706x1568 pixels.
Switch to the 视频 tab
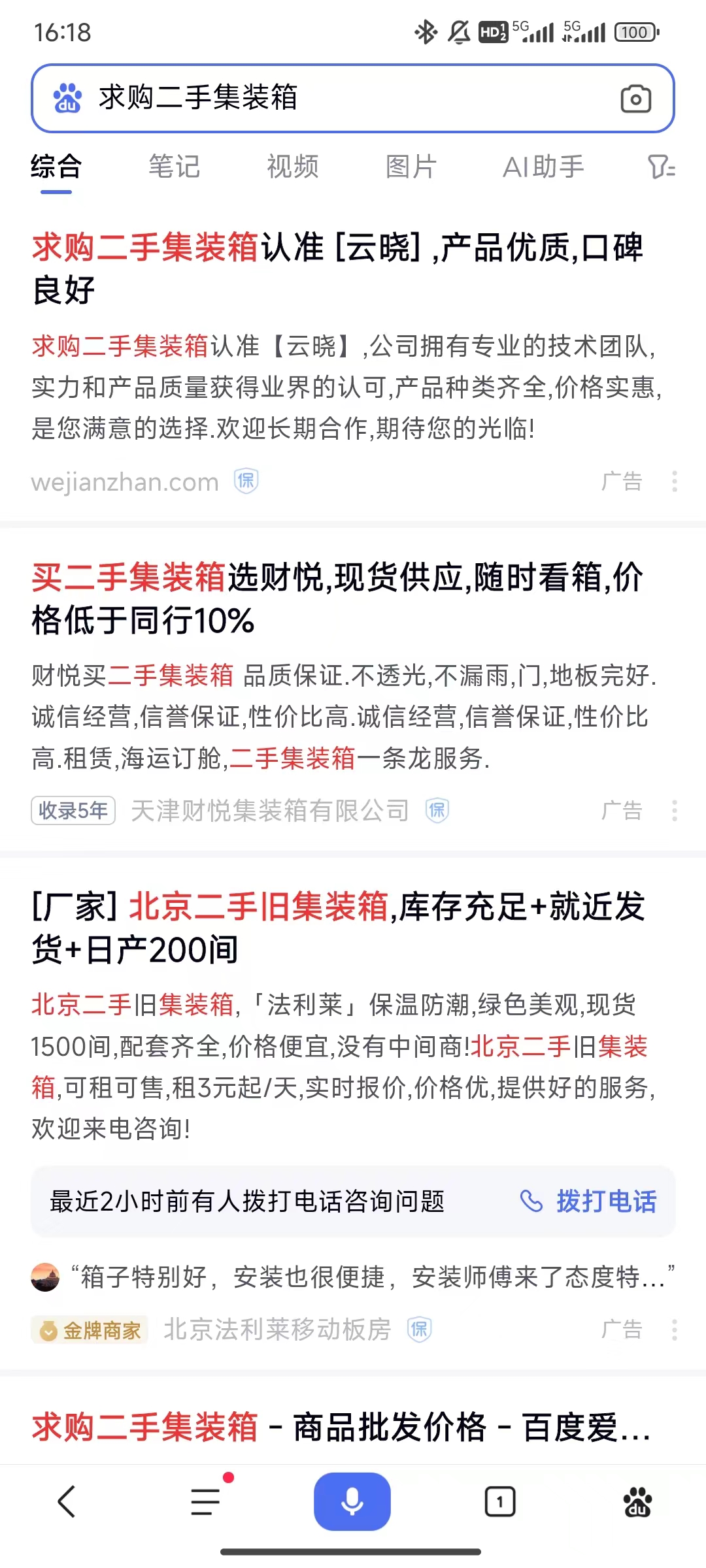pyautogui.click(x=292, y=167)
